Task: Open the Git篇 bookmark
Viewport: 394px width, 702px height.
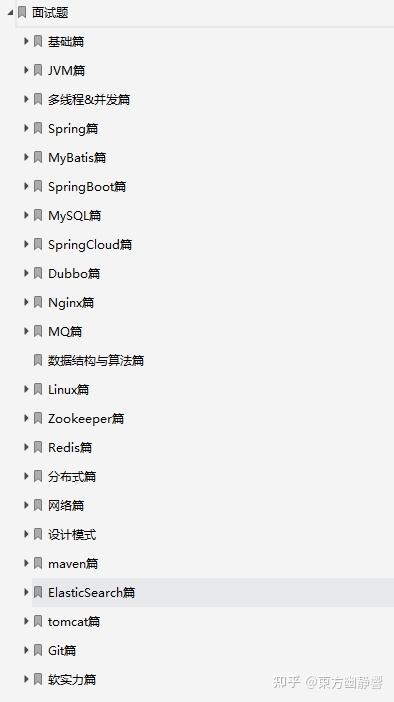Action: pyautogui.click(x=62, y=650)
